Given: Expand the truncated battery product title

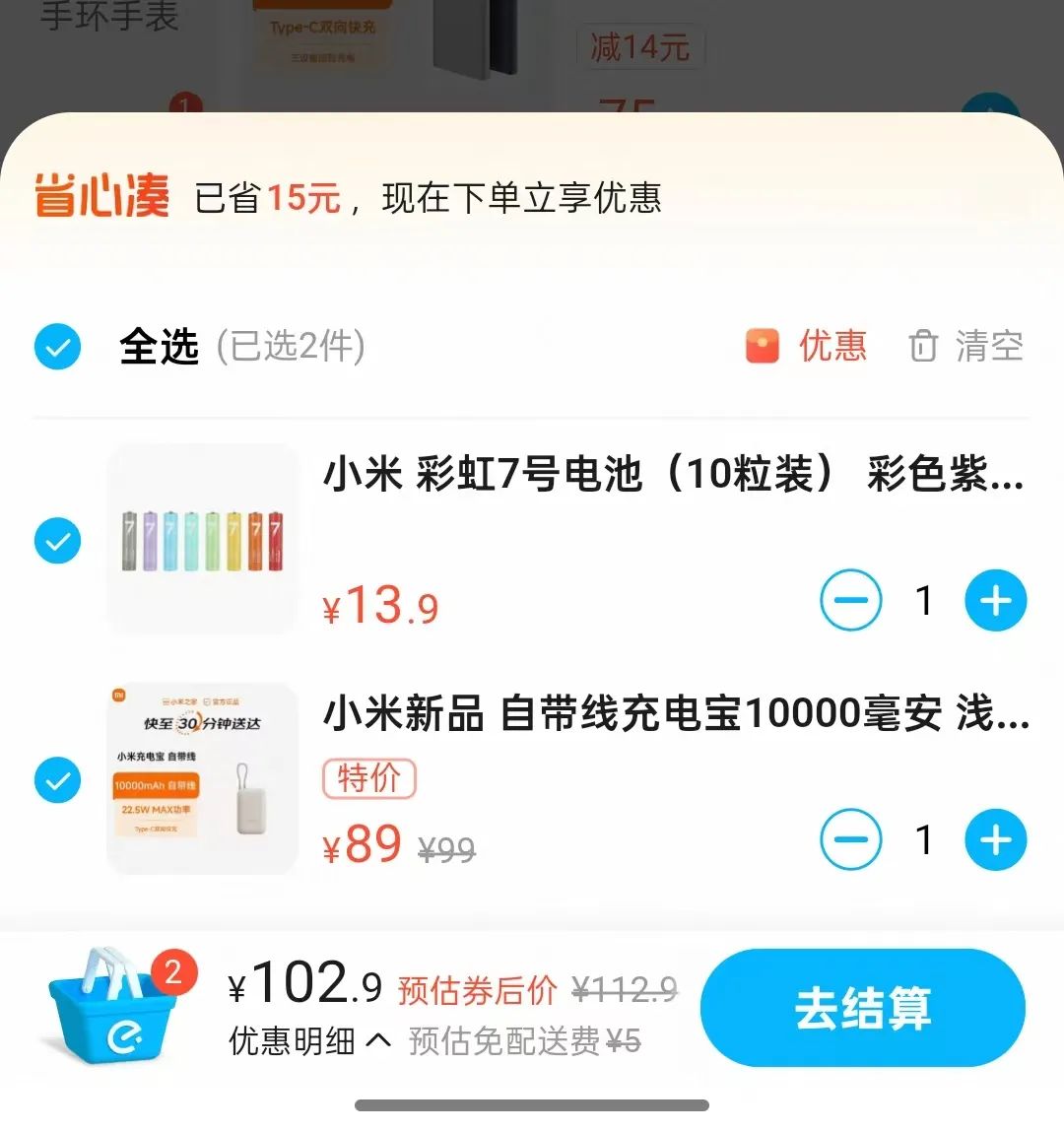Looking at the screenshot, I should (673, 477).
